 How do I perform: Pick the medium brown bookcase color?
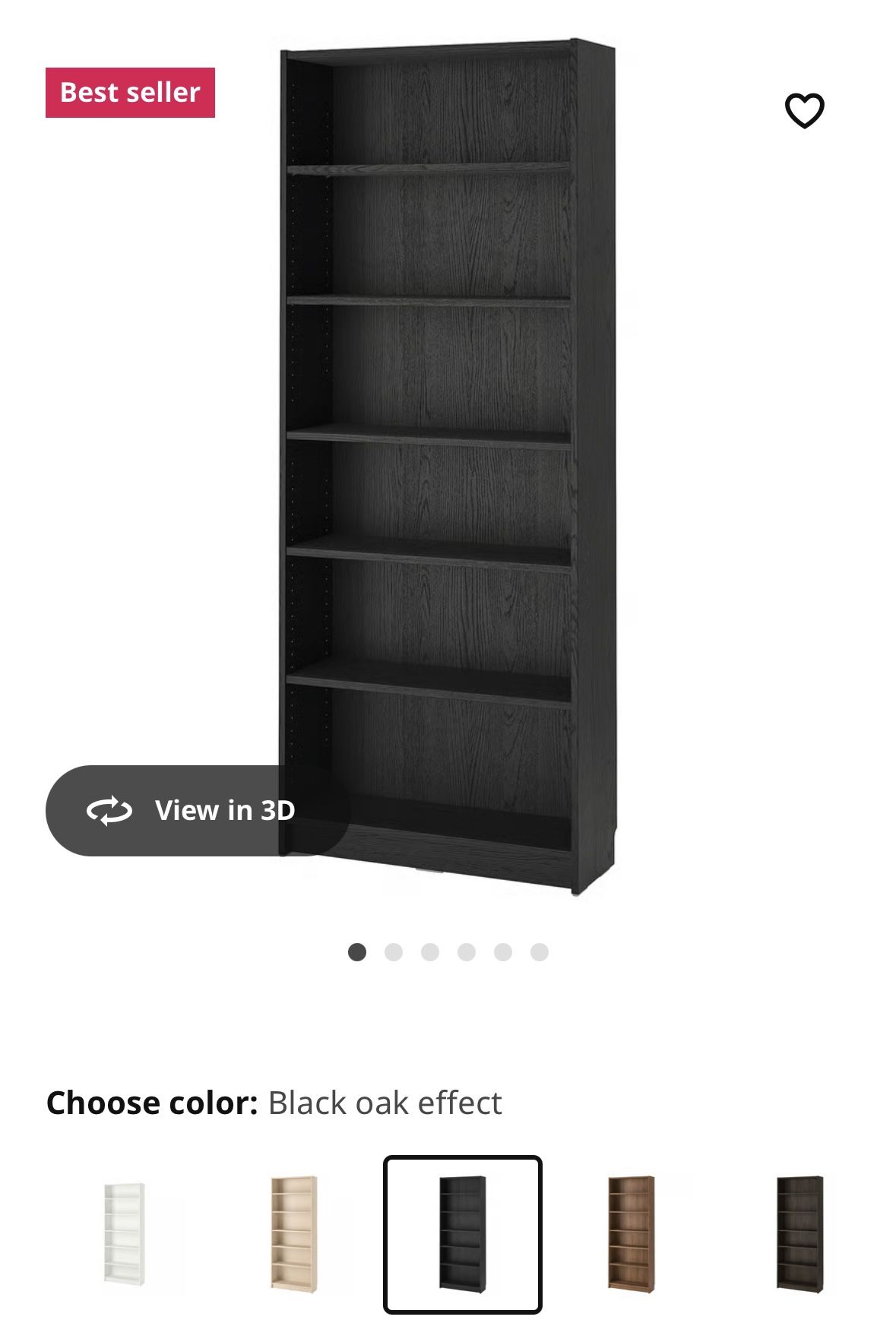[631, 1234]
